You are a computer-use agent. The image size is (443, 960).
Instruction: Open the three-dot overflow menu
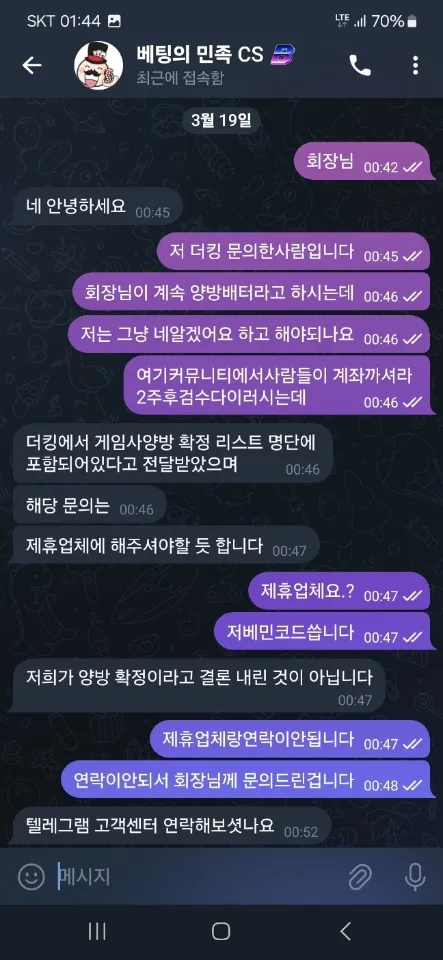coord(415,66)
